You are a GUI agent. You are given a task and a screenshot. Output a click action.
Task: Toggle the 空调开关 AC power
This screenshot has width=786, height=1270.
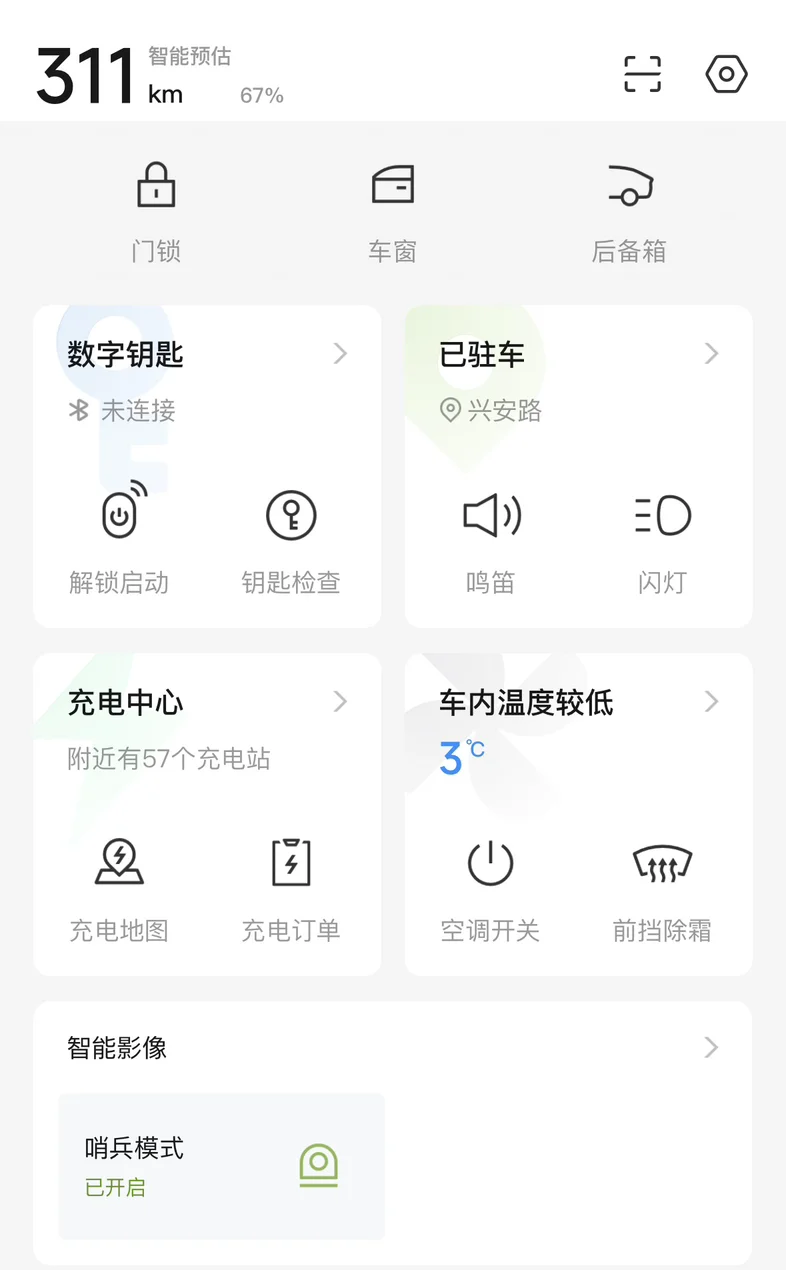(x=491, y=888)
